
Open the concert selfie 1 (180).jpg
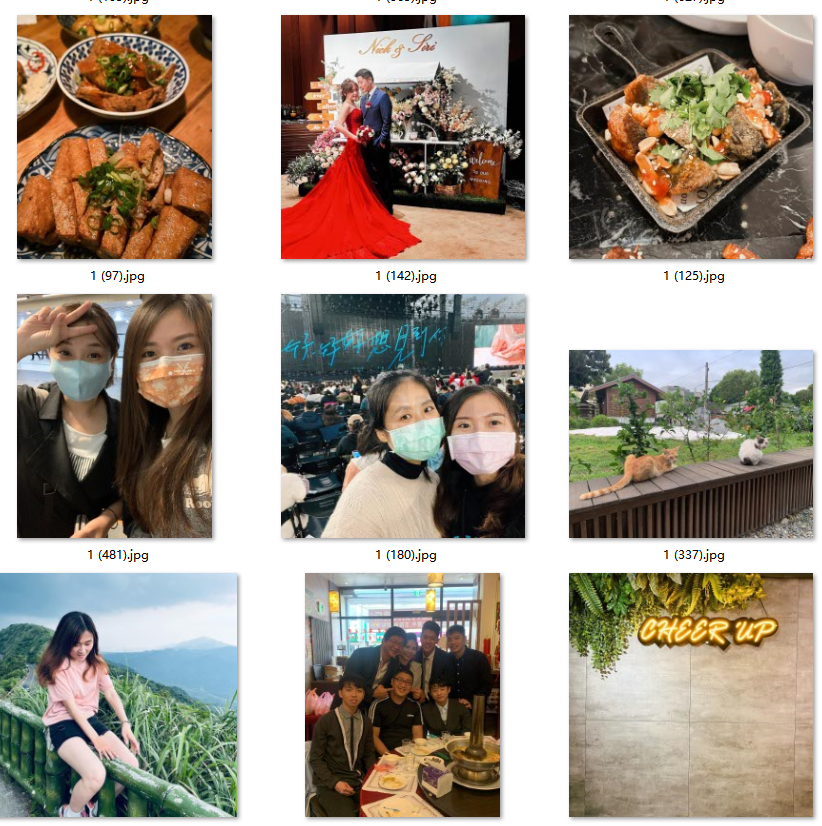(x=403, y=415)
